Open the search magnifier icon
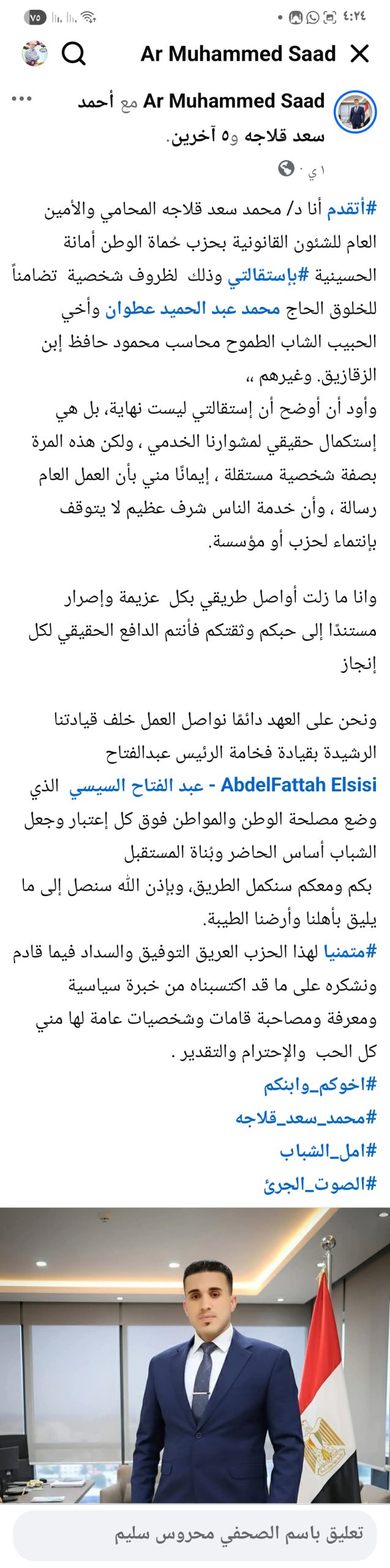The height and width of the screenshot is (1568, 390). [x=74, y=54]
